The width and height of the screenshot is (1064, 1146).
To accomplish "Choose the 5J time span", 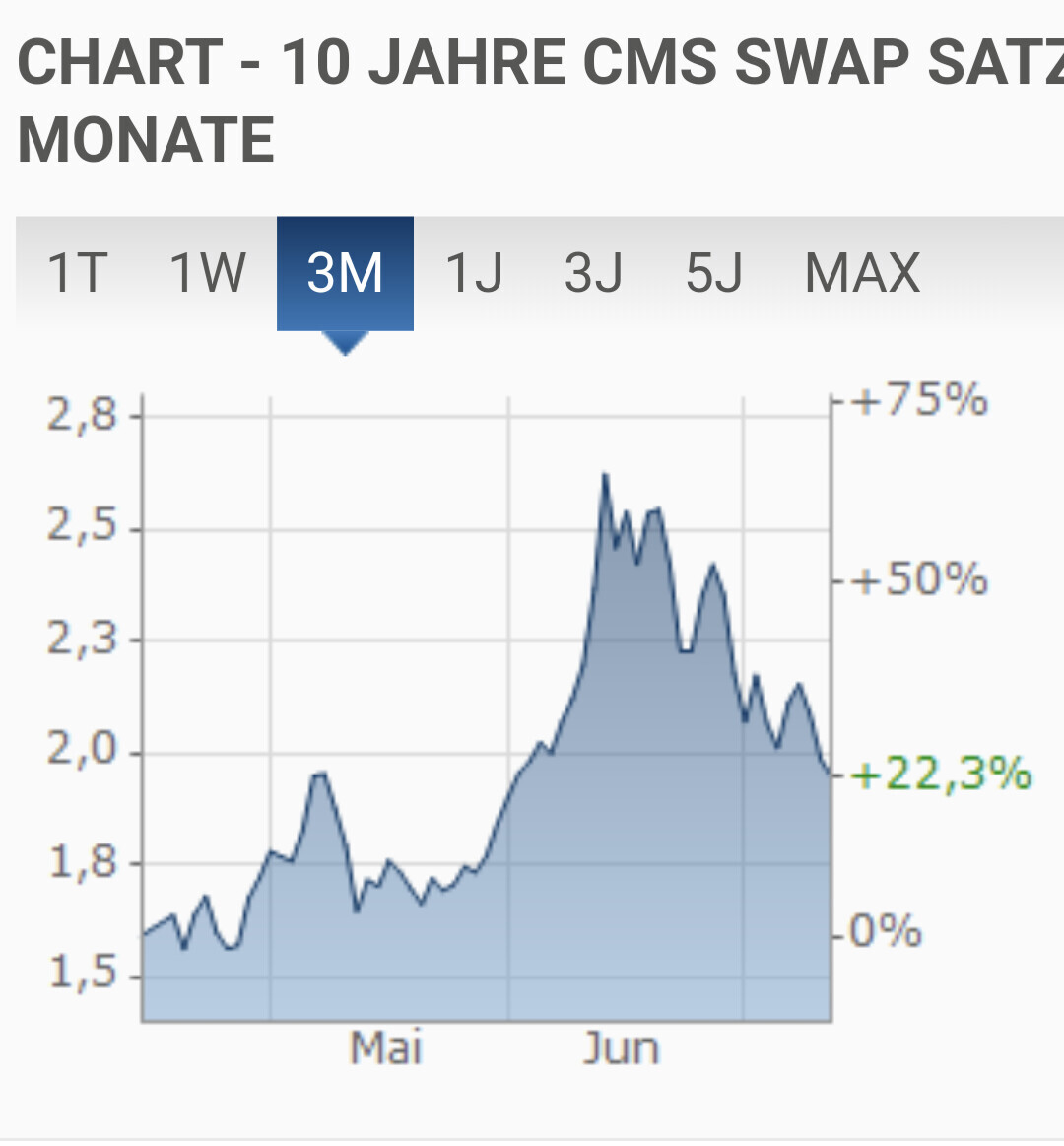I will [713, 273].
